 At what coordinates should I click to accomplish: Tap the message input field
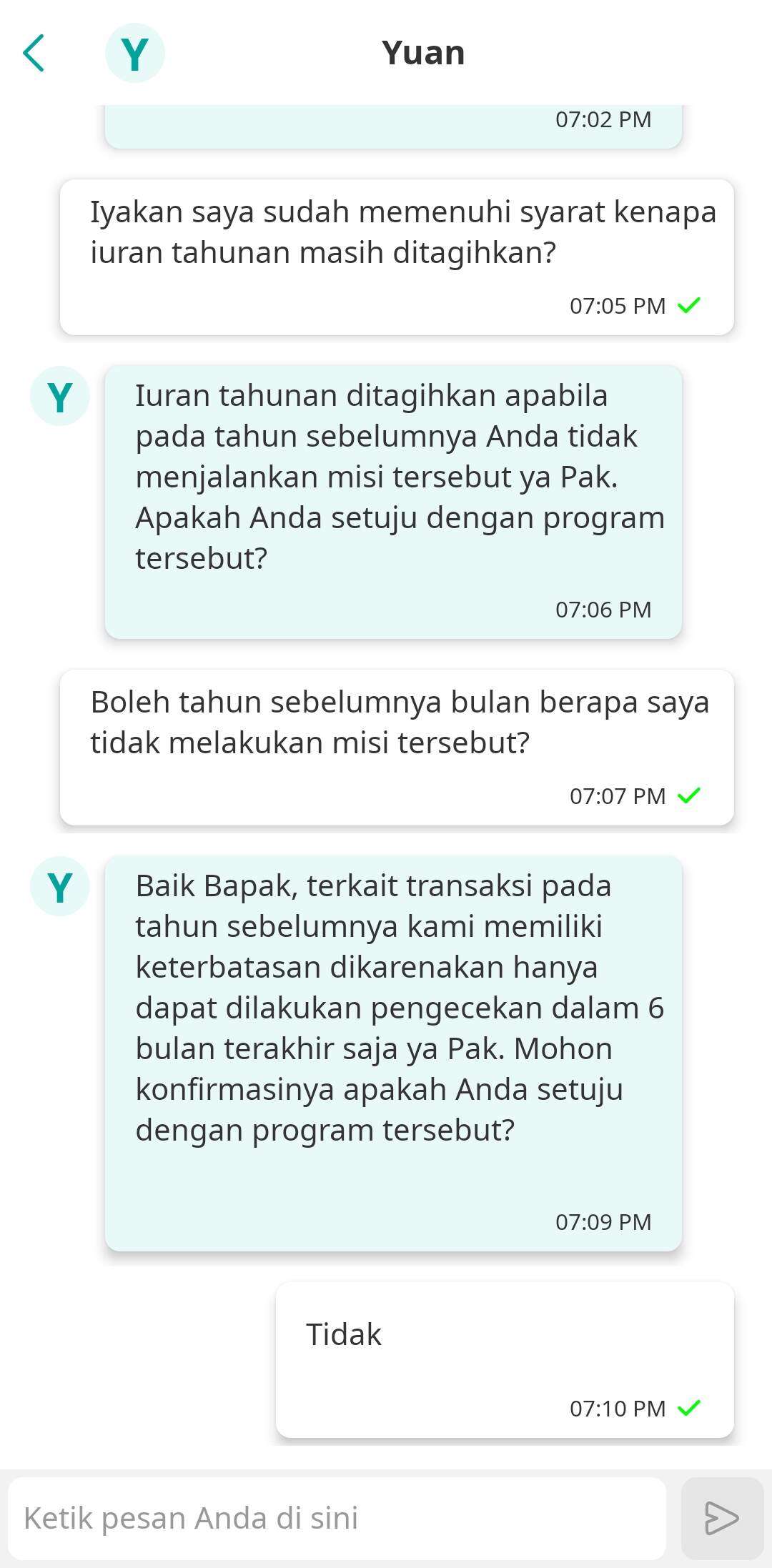click(x=336, y=1518)
